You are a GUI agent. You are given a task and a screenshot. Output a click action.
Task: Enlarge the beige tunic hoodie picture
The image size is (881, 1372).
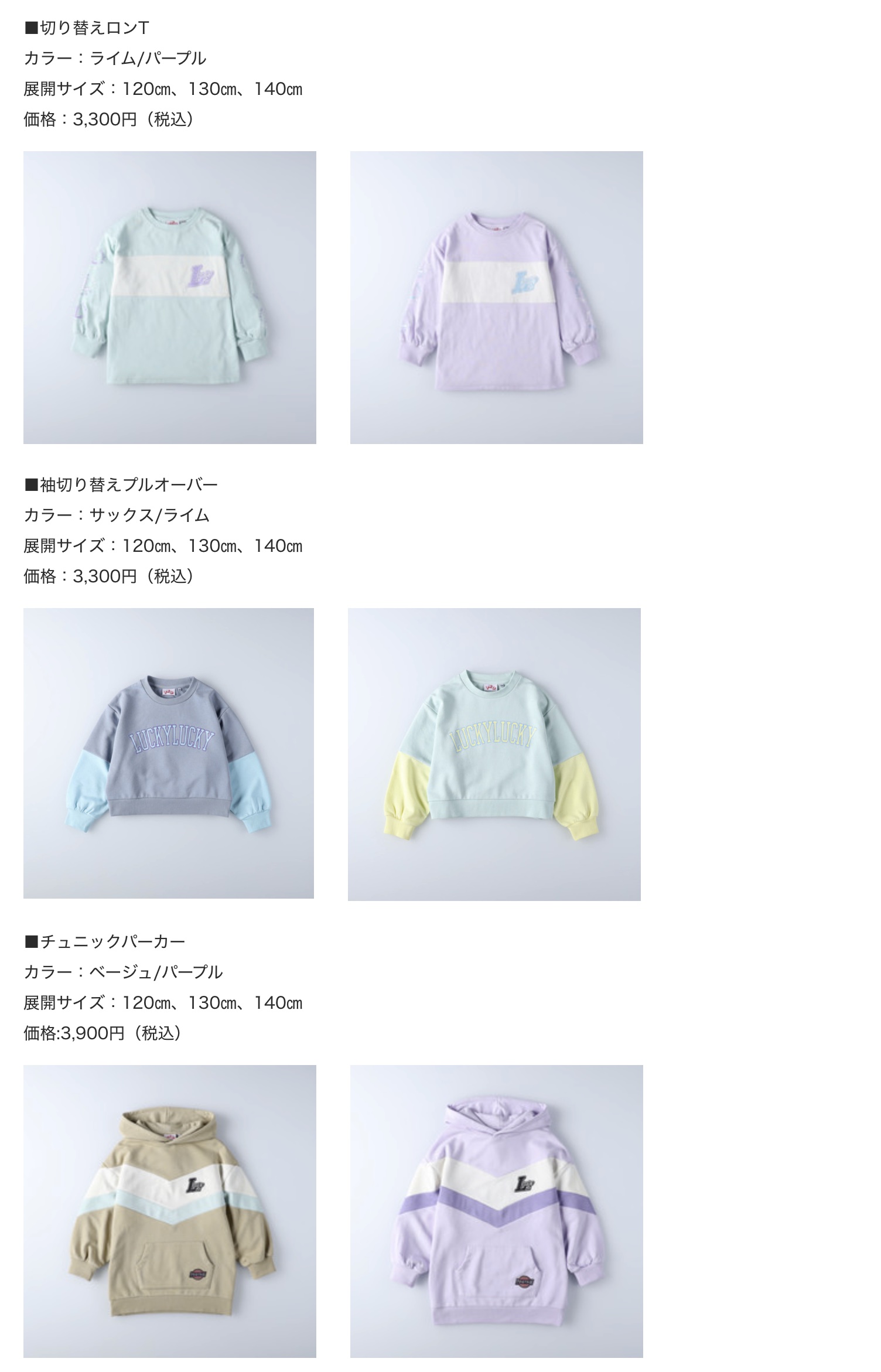tap(170, 1213)
